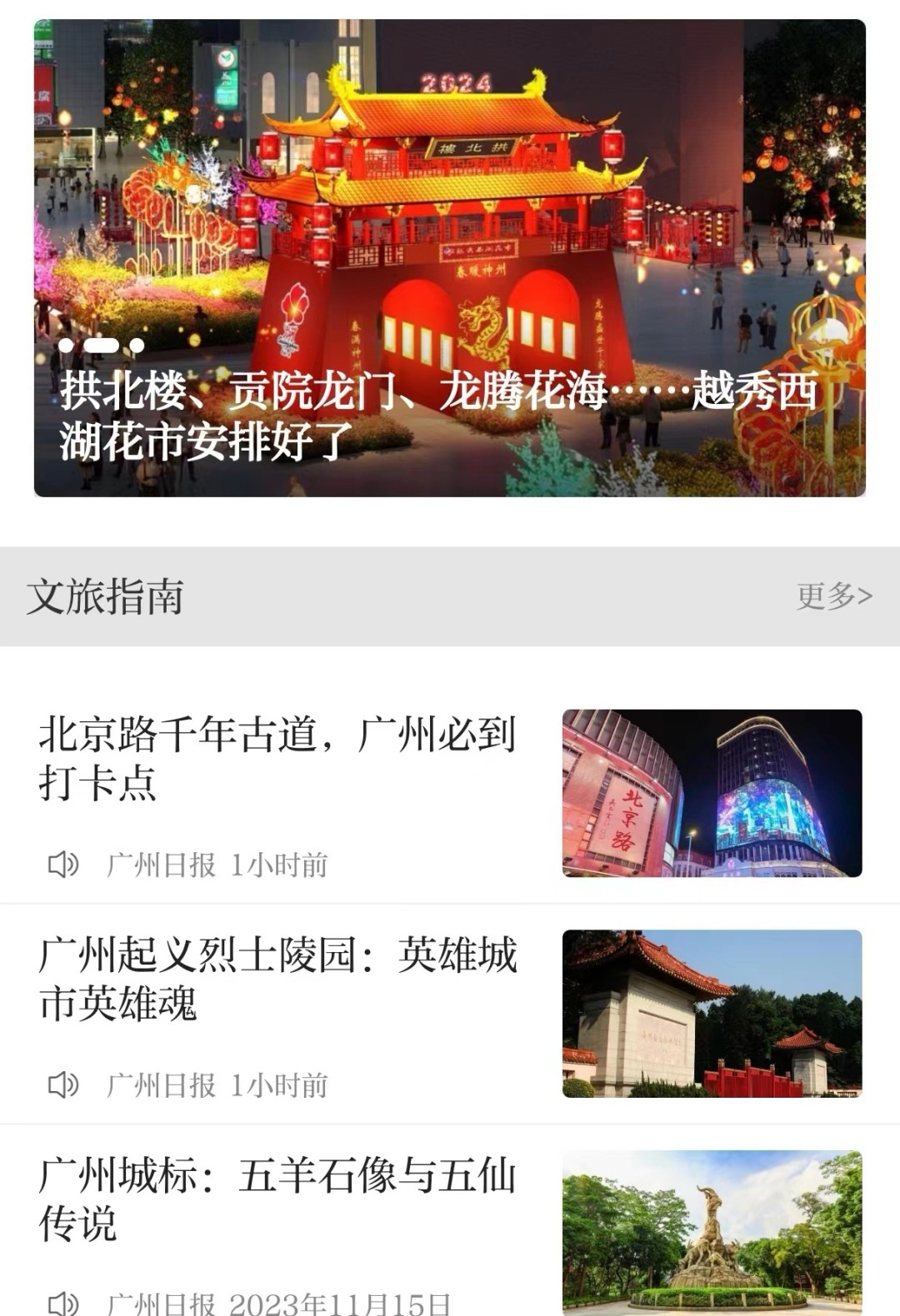Play audio for the 北京路千年古道 article

[x=63, y=865]
